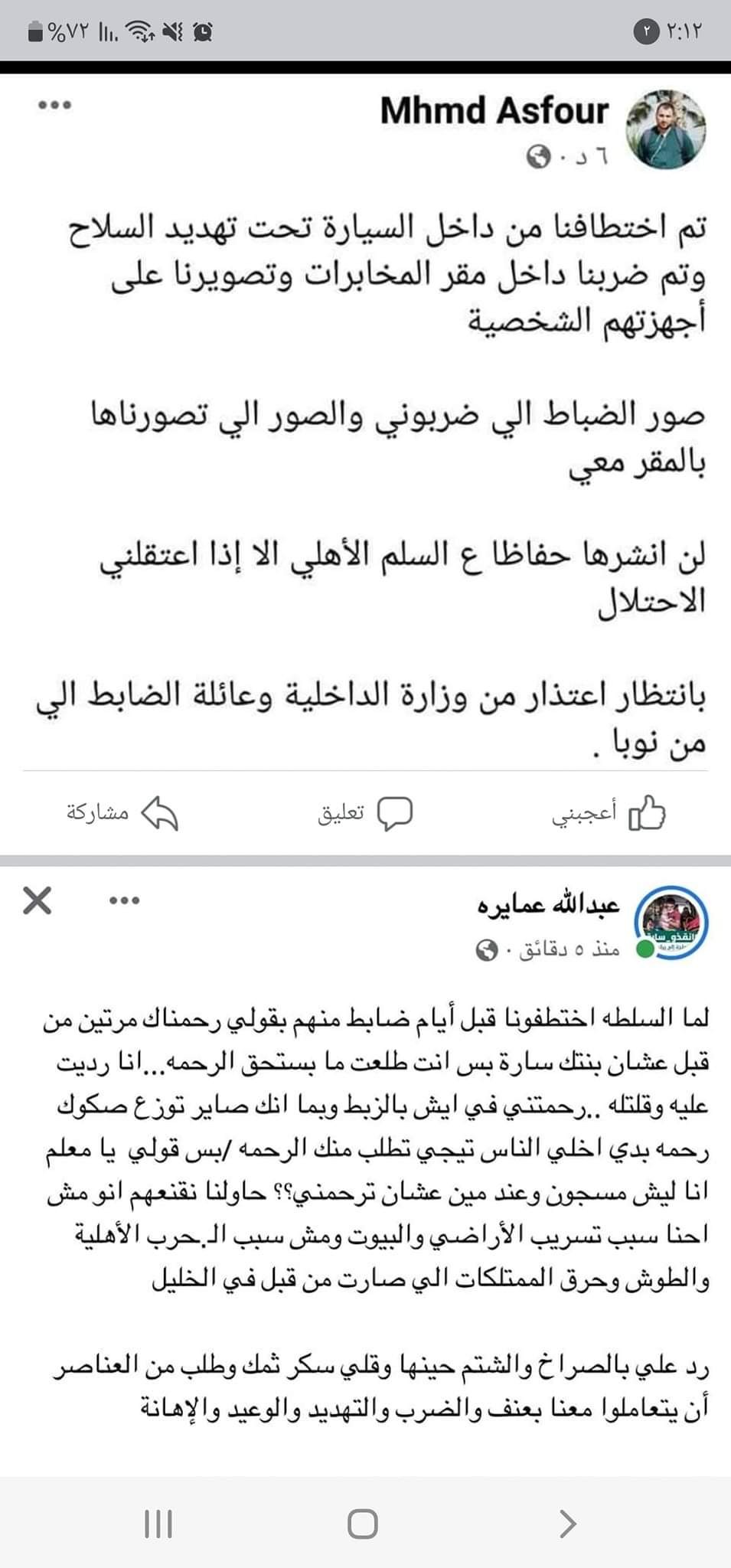Screen dimensions: 731x1568
Task: Open the overflow menu on Mhmd Asfour's post
Action: click(x=55, y=106)
